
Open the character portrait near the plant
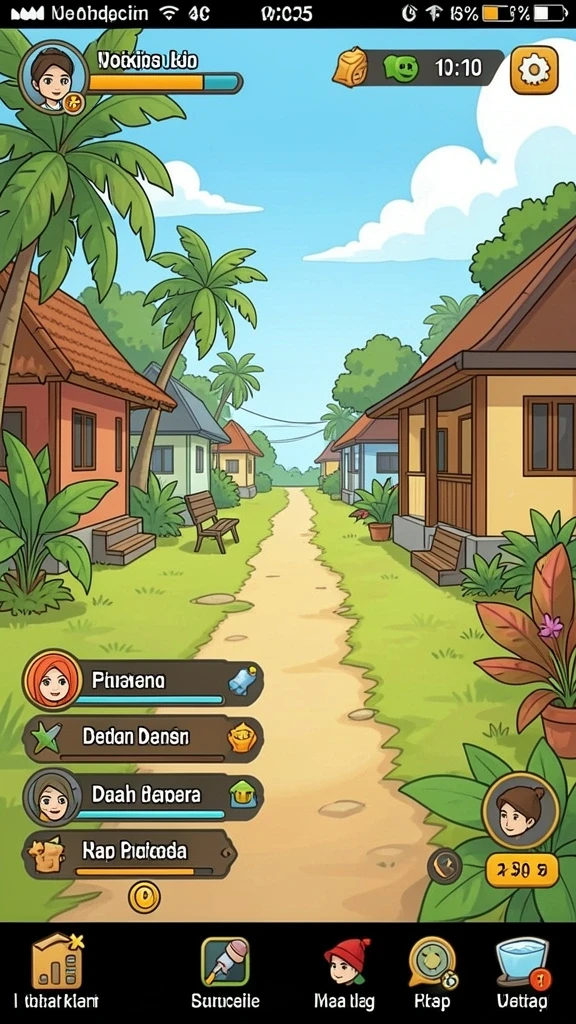coord(520,810)
